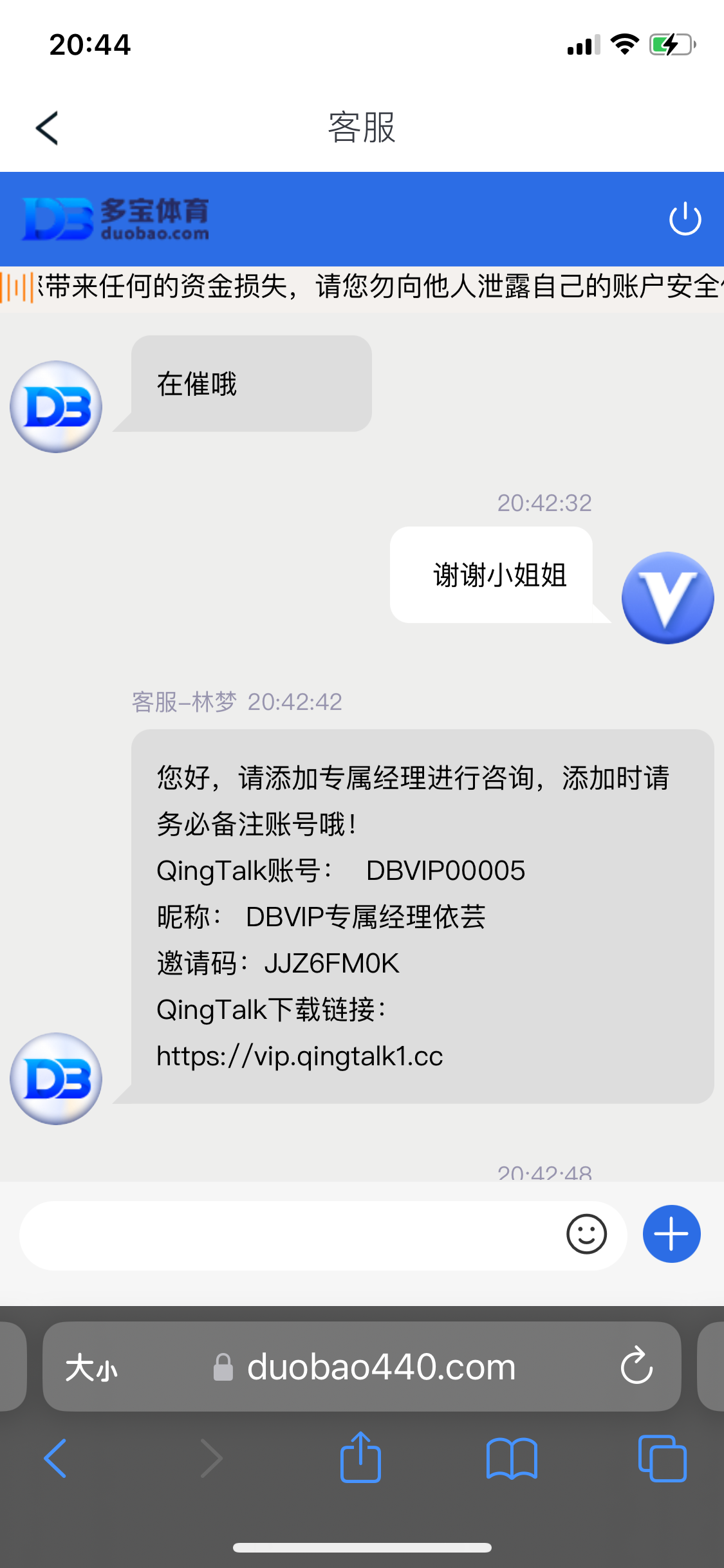Open Safari bookmarks
Viewport: 724px width, 1568px height.
512,1459
